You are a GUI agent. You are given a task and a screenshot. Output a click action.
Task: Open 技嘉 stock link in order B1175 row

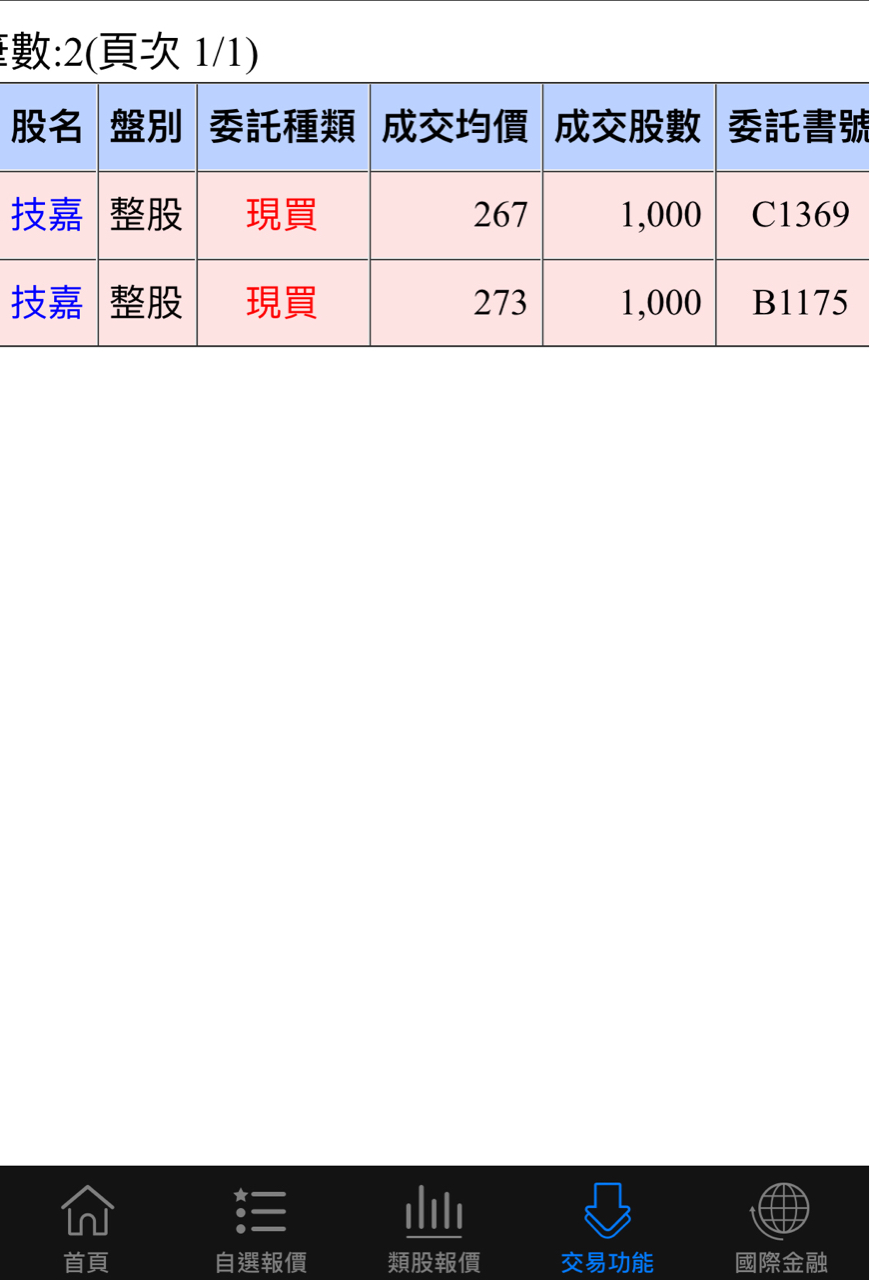click(x=47, y=302)
